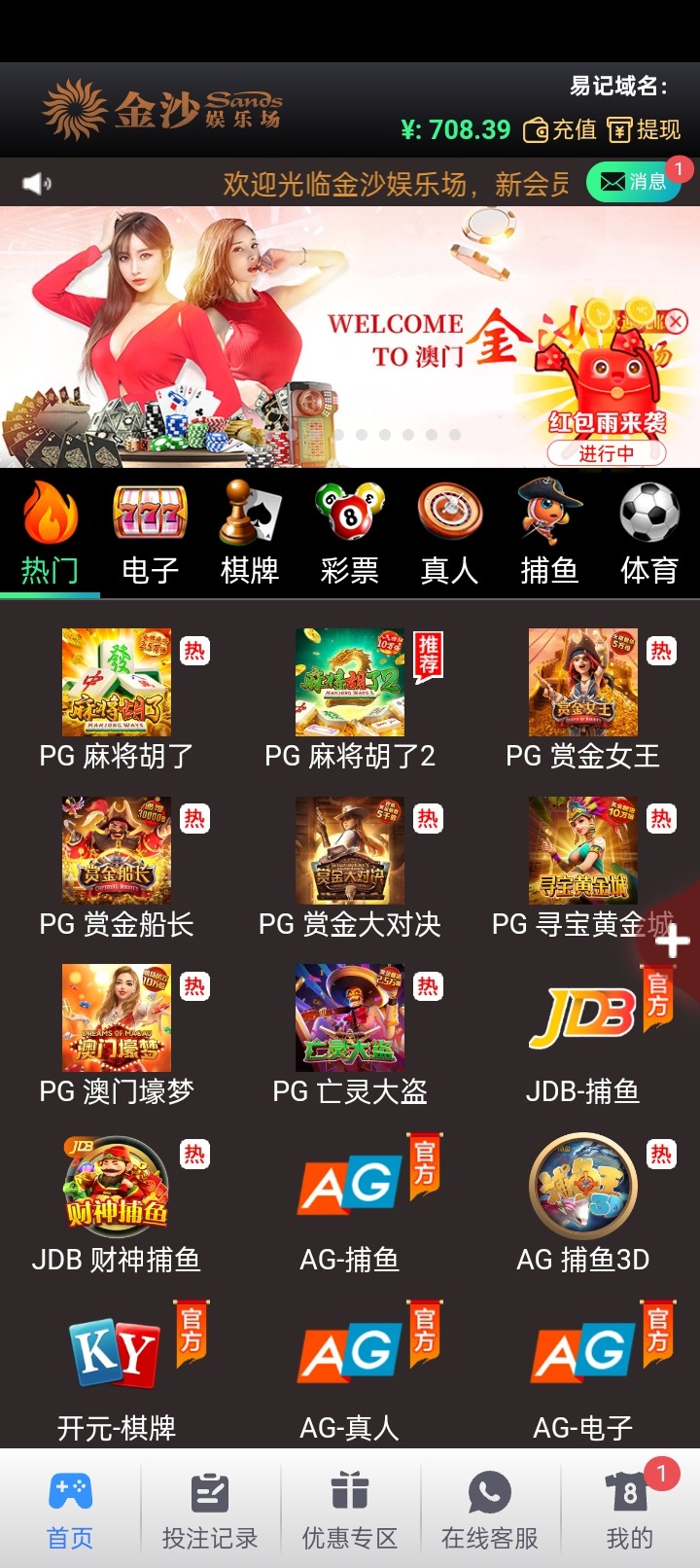Open the 消息 messages button
The height and width of the screenshot is (1568, 700).
[x=633, y=182]
